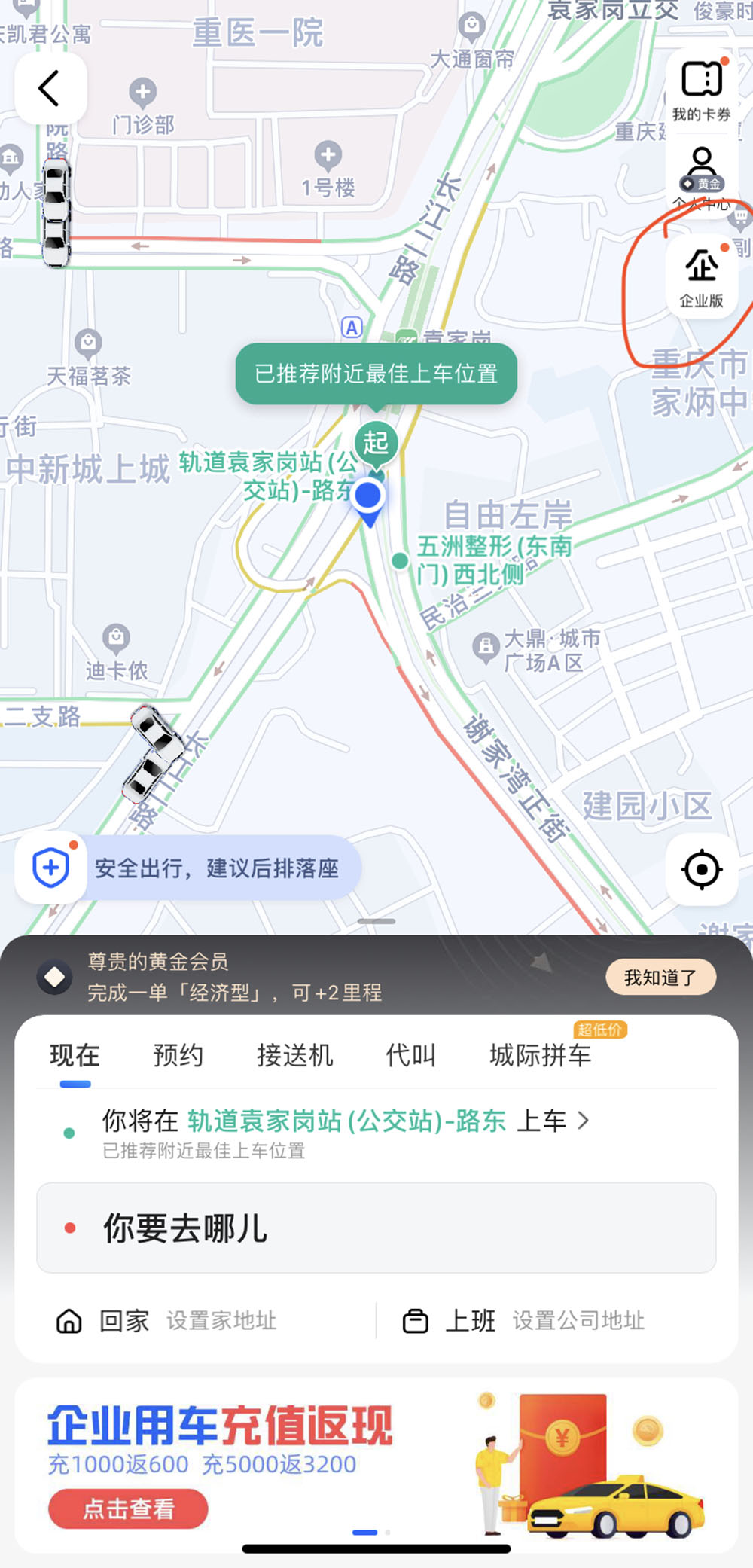Recenter map on current location
This screenshot has height=1568, width=753.
pos(701,869)
